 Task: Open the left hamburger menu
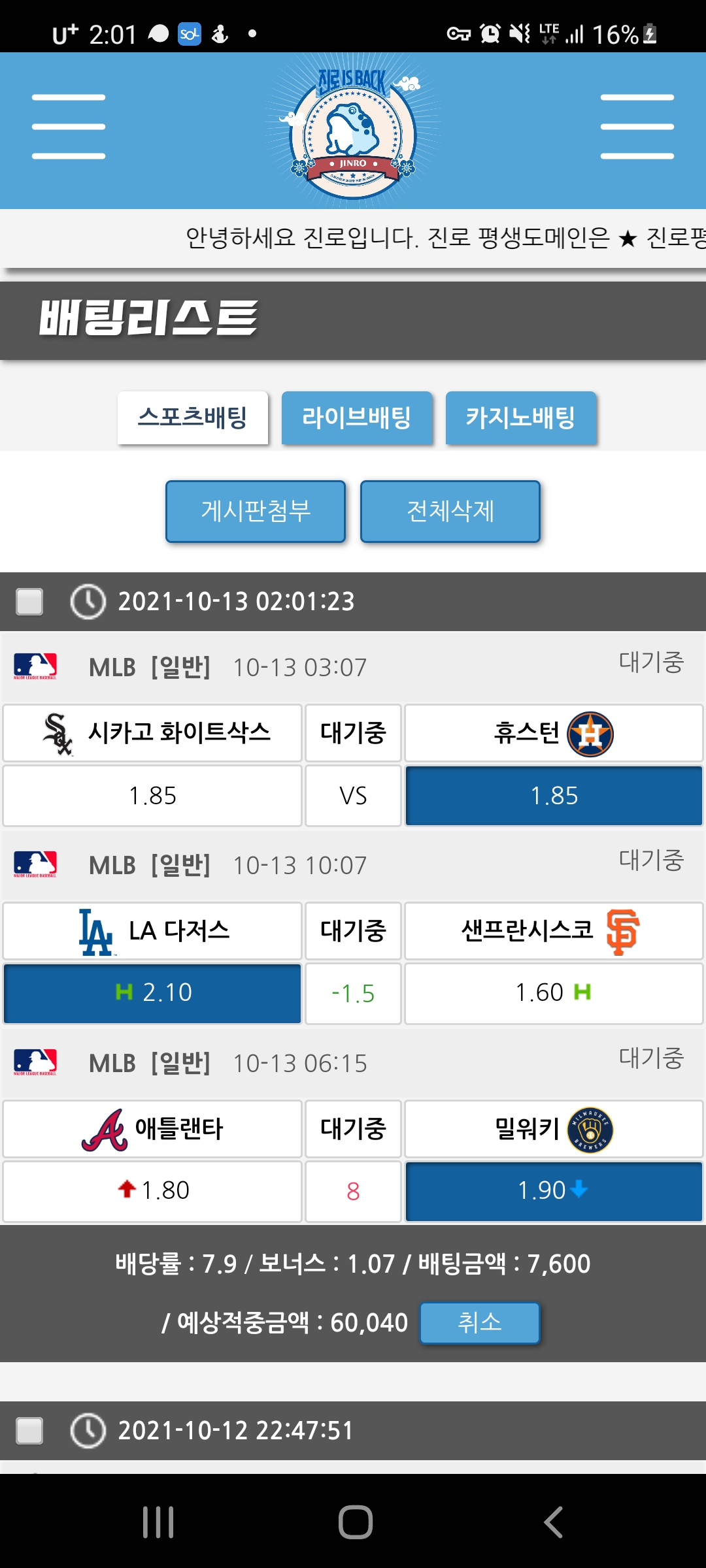[69, 126]
